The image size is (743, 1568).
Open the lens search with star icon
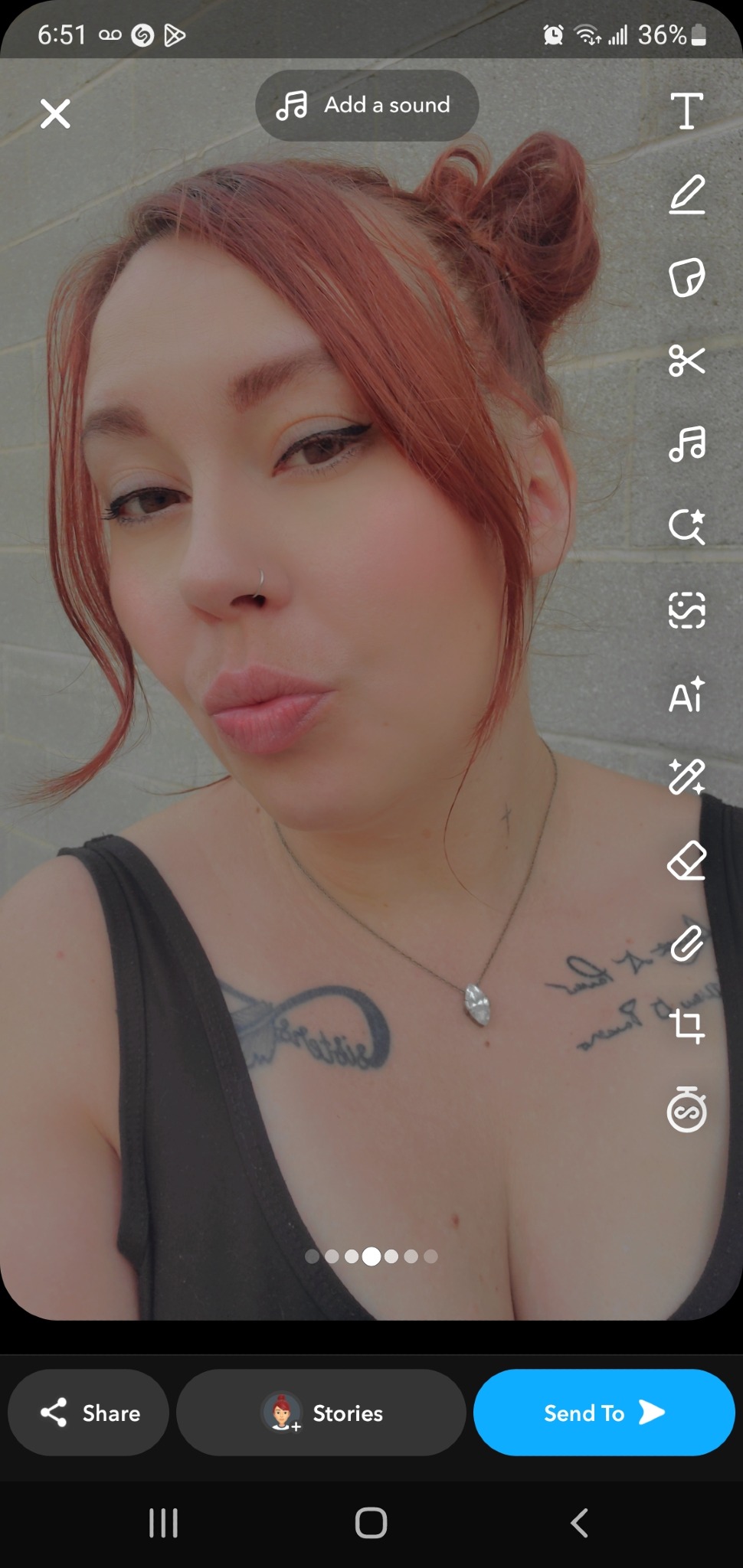click(x=687, y=526)
